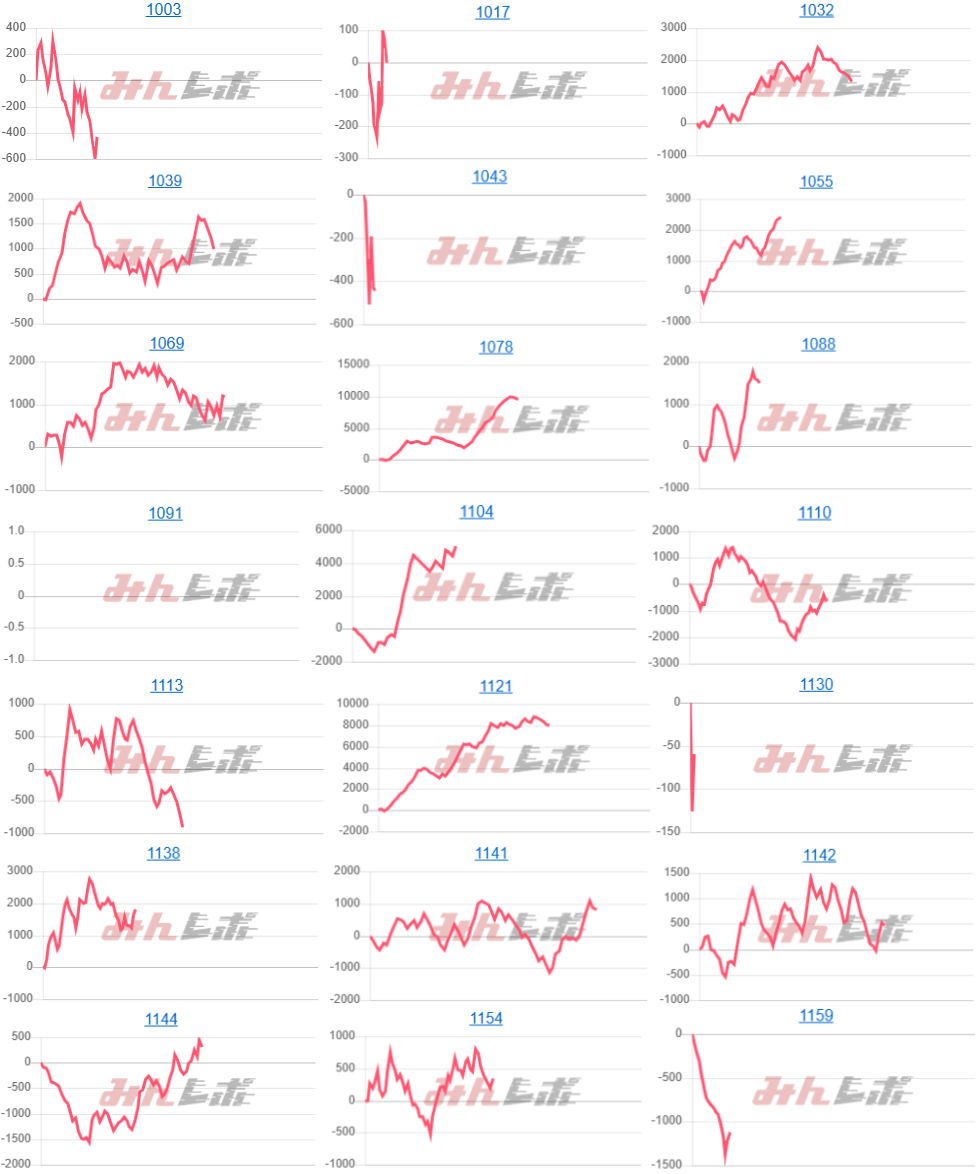Open the 1043 link
This screenshot has width=979, height=1174.
tap(489, 177)
